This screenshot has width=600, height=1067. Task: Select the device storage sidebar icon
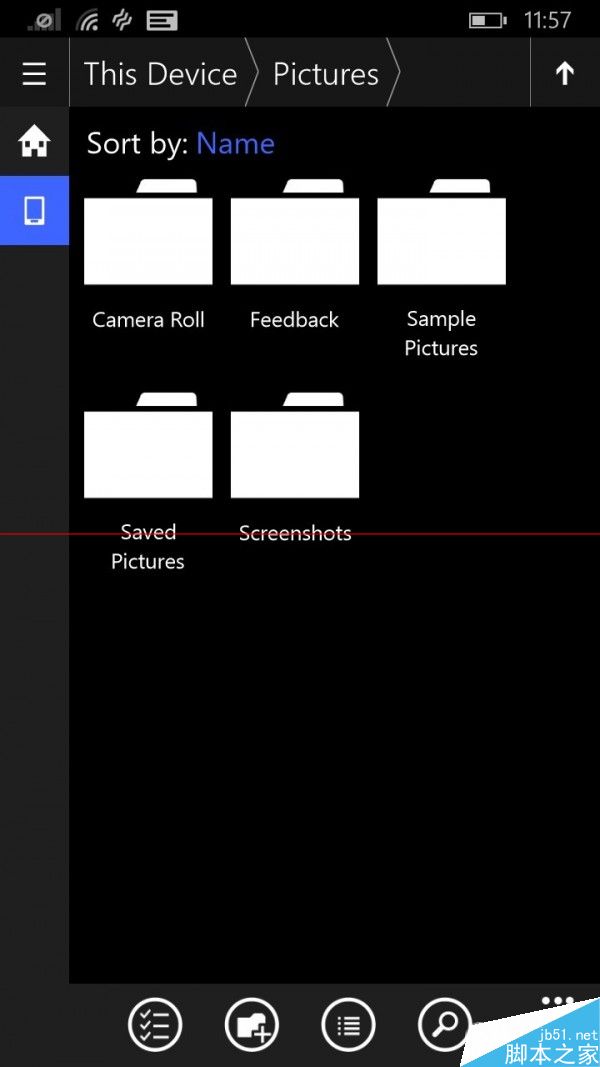click(x=34, y=210)
